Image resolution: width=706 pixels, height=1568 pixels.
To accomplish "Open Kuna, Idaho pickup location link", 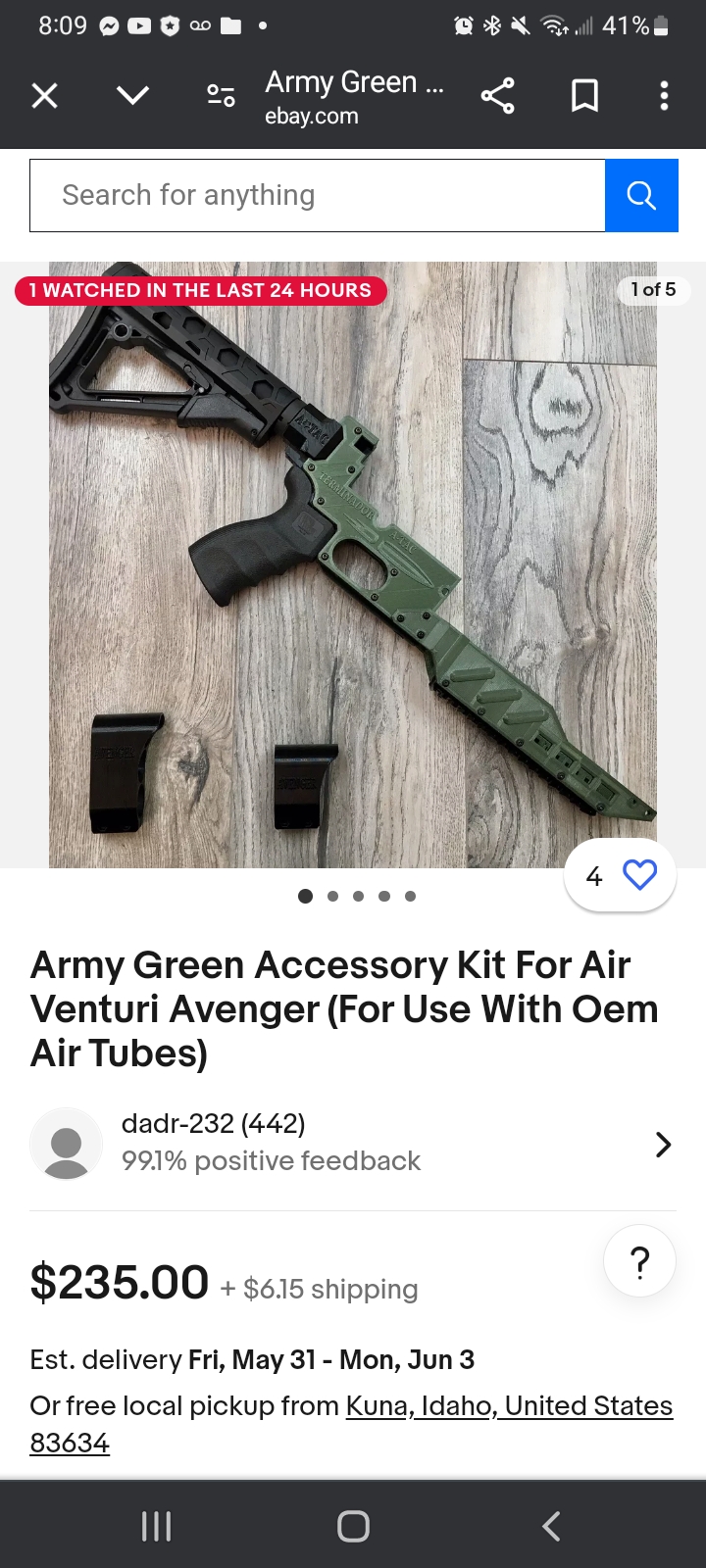I will click(508, 1405).
